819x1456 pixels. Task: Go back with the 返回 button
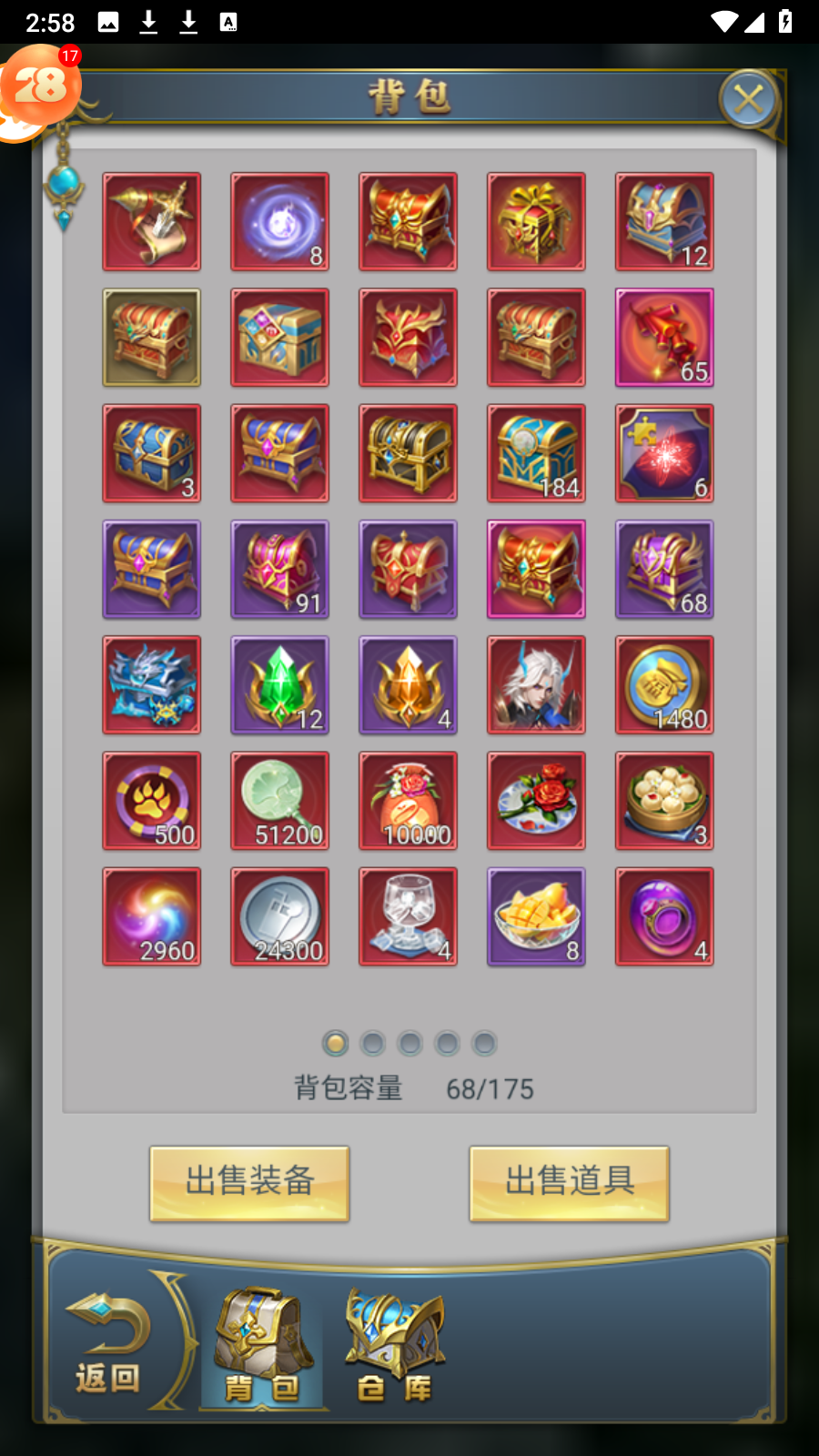click(107, 1345)
